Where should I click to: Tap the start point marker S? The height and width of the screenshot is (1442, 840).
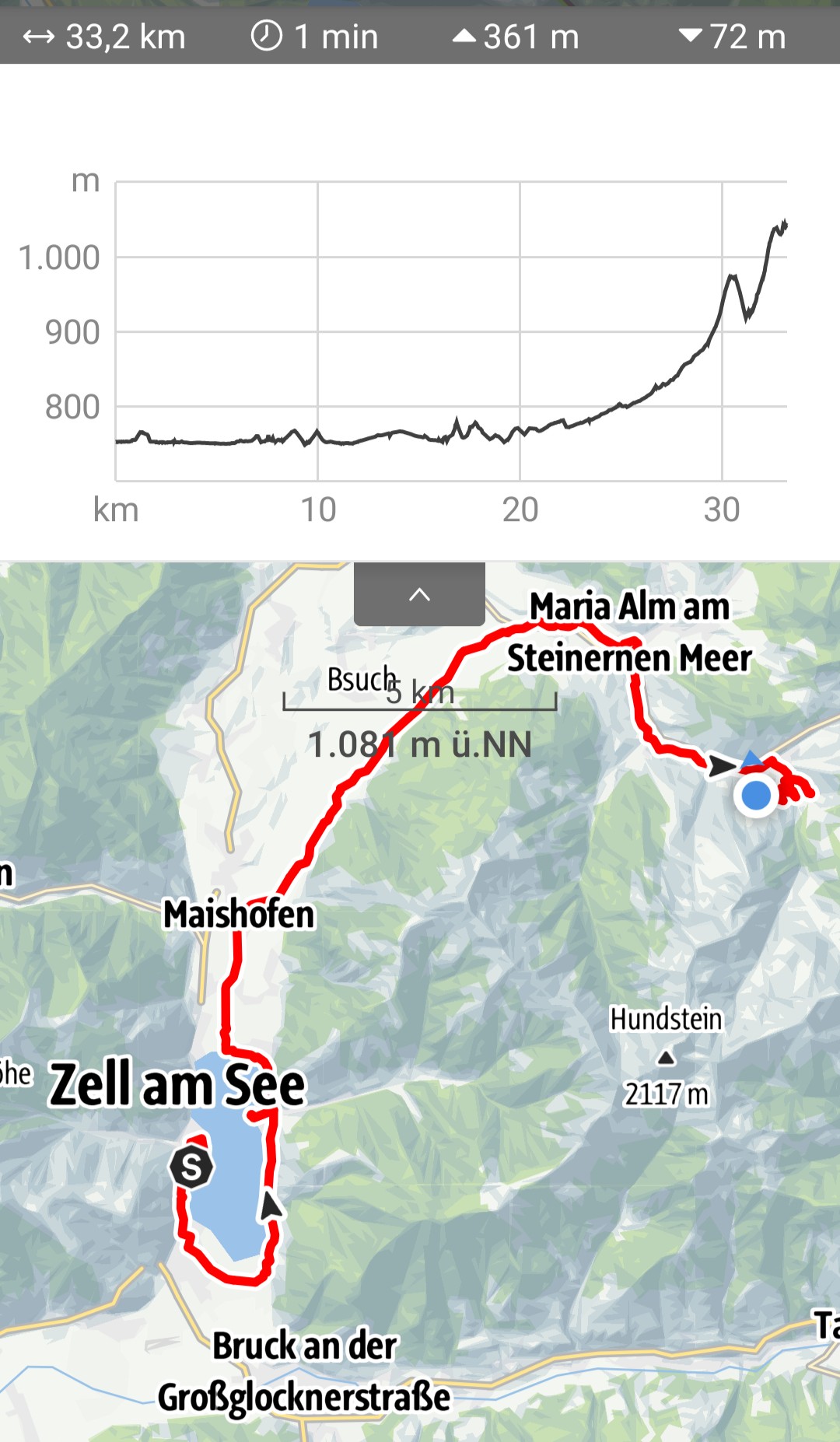coord(191,1167)
